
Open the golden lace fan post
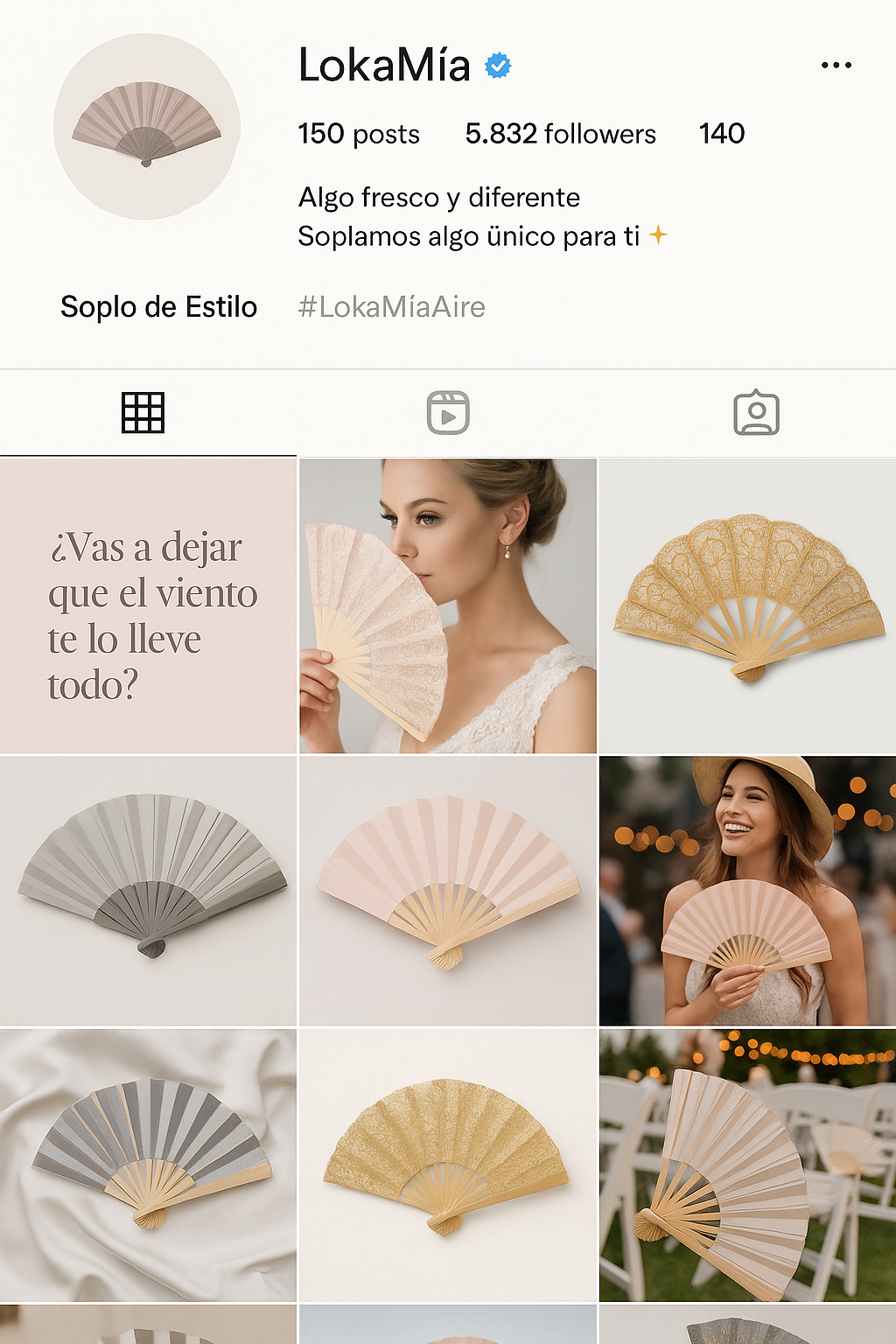pyautogui.click(x=748, y=606)
